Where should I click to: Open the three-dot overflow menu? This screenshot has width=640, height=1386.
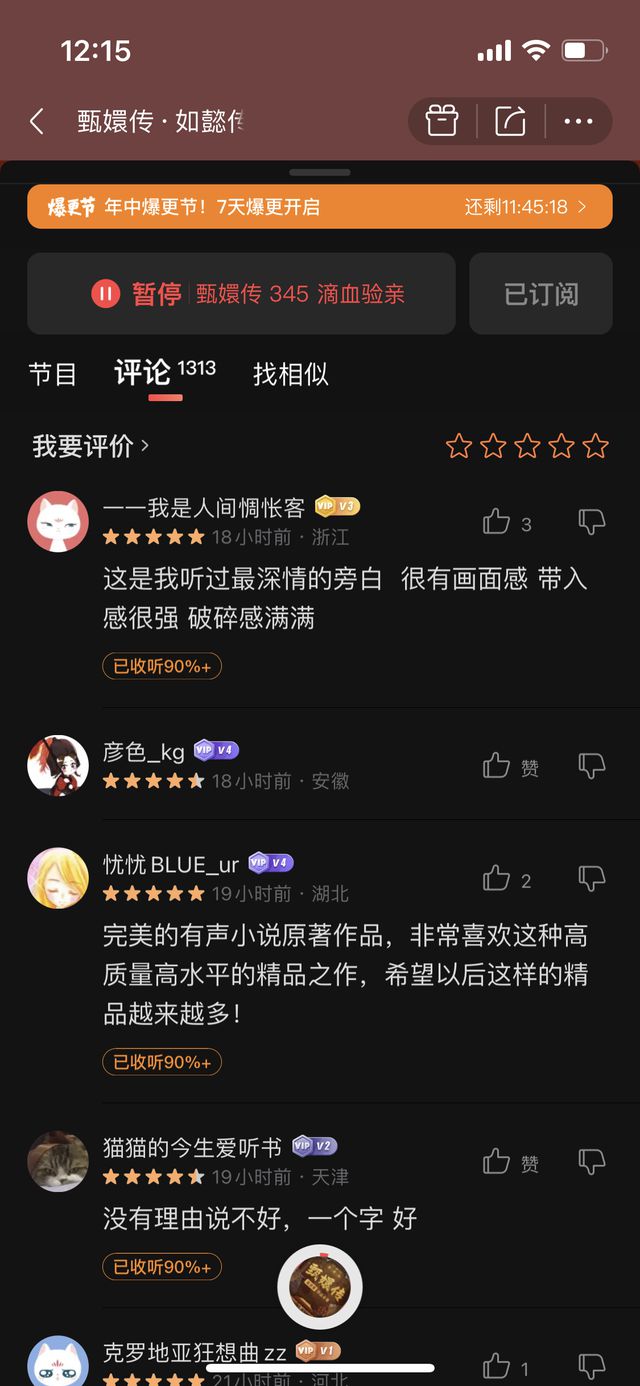(578, 121)
